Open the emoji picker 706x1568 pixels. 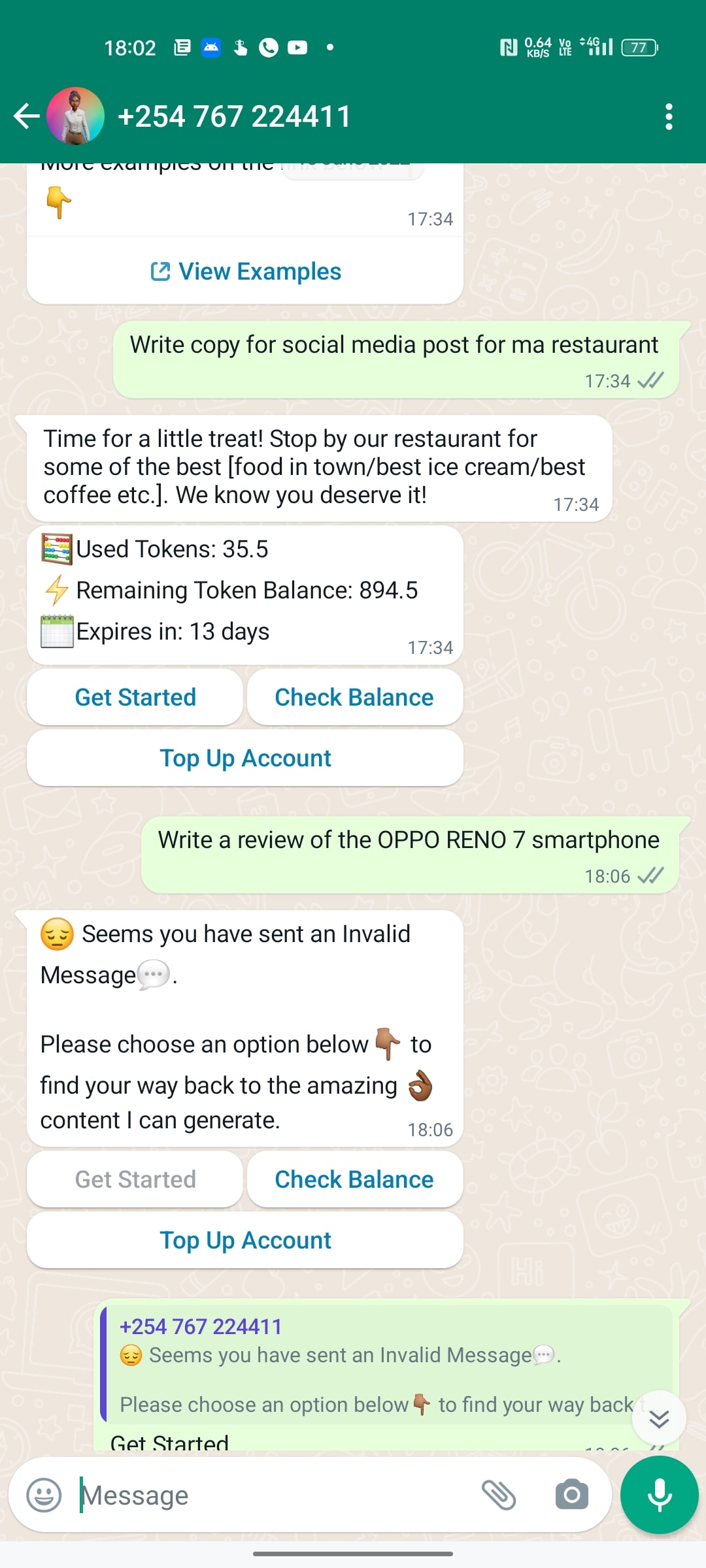(x=44, y=1495)
